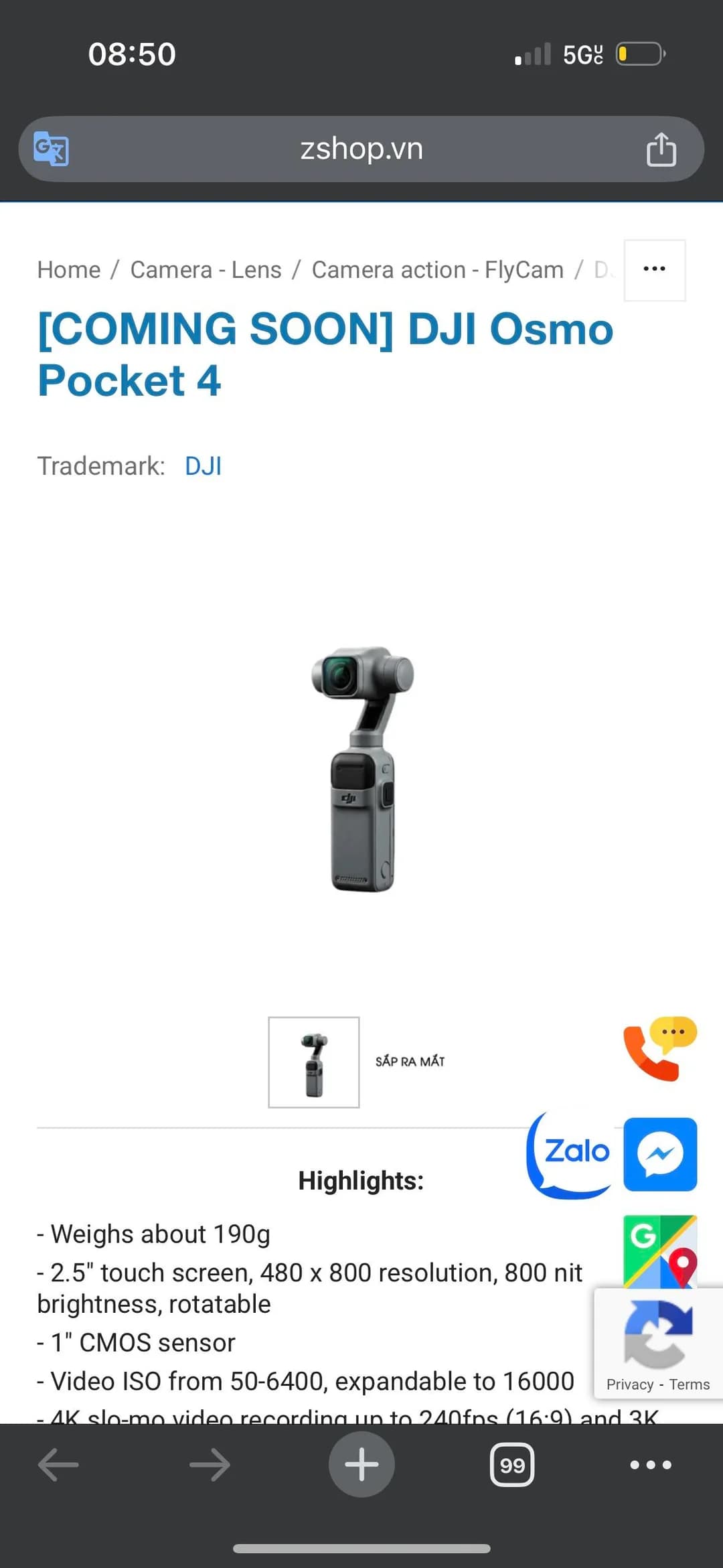Screen dimensions: 723x1568
Task: Open the browser's more options menu
Action: 651,1465
